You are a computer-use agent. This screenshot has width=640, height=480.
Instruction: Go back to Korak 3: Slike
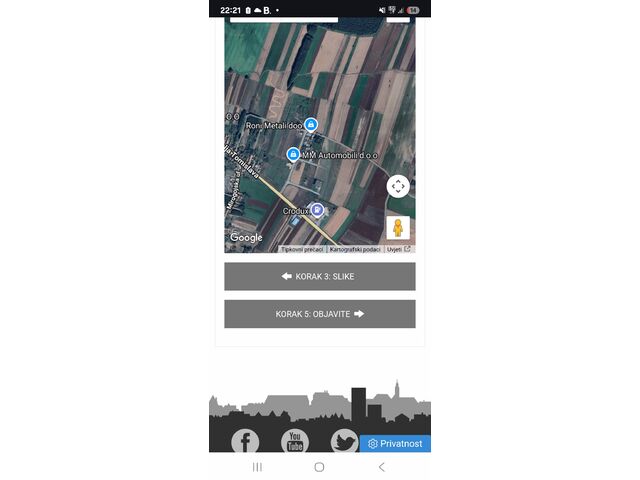coord(319,276)
